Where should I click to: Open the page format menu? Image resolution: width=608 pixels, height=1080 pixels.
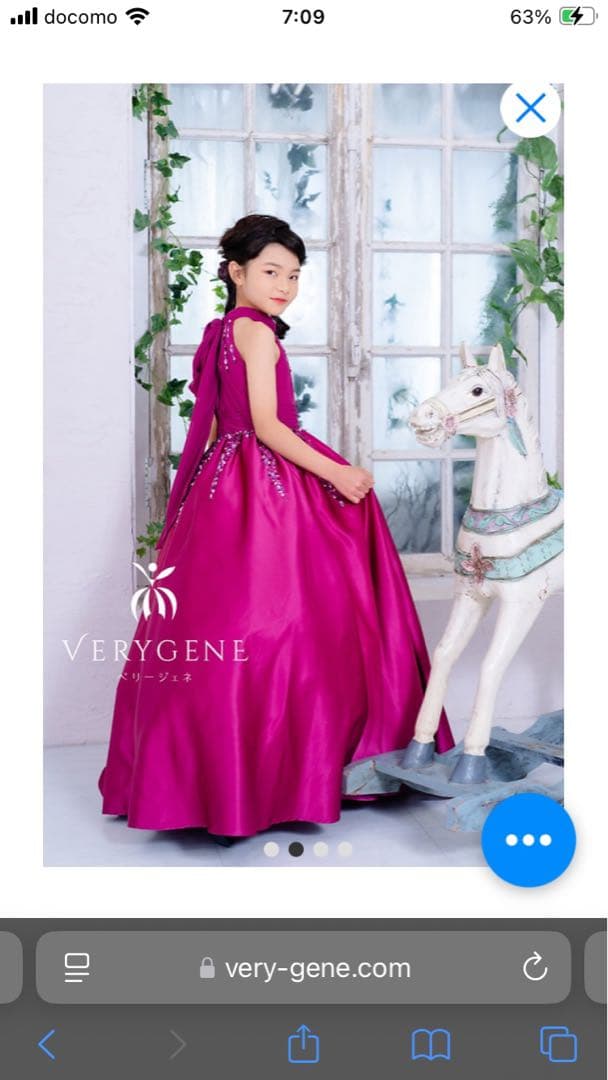pos(77,967)
